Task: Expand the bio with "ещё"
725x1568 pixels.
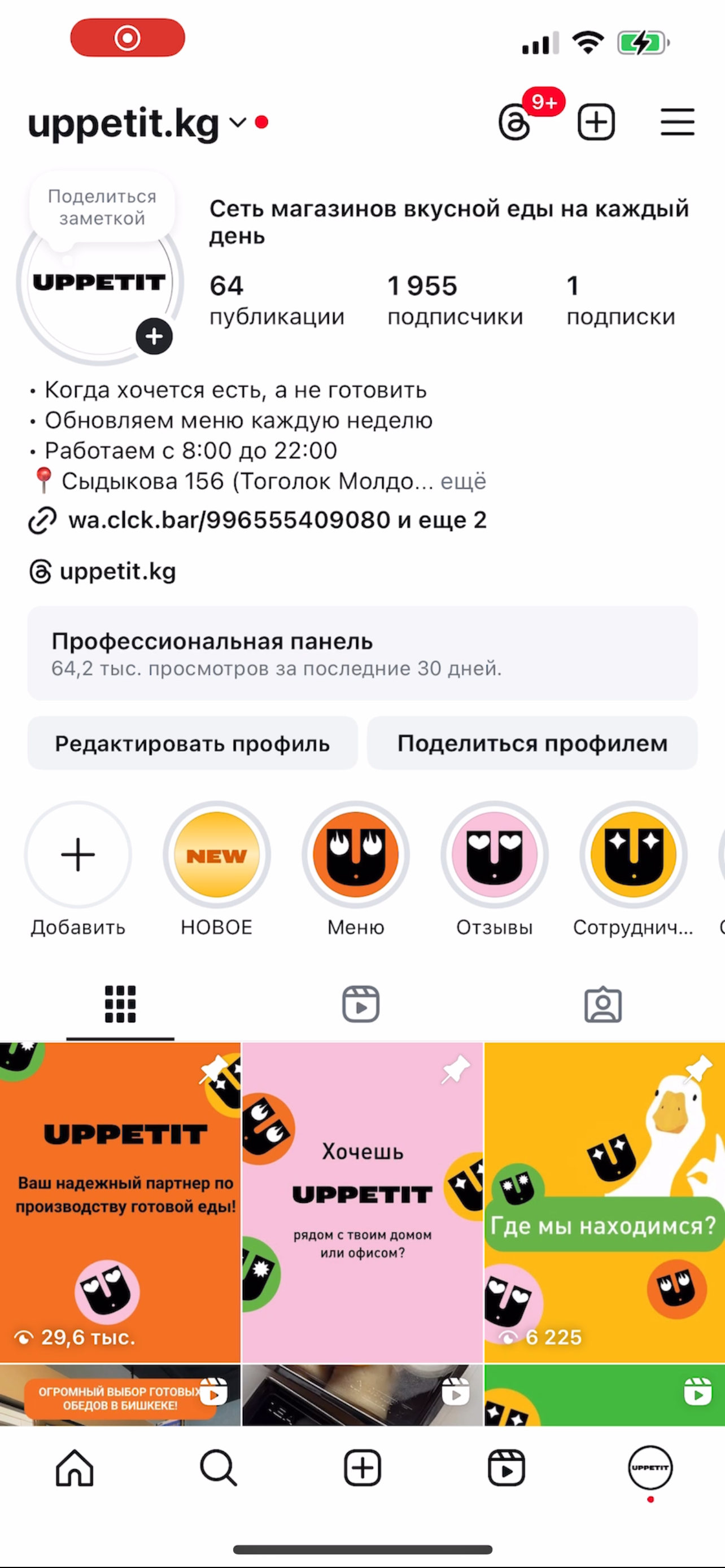Action: [x=462, y=481]
